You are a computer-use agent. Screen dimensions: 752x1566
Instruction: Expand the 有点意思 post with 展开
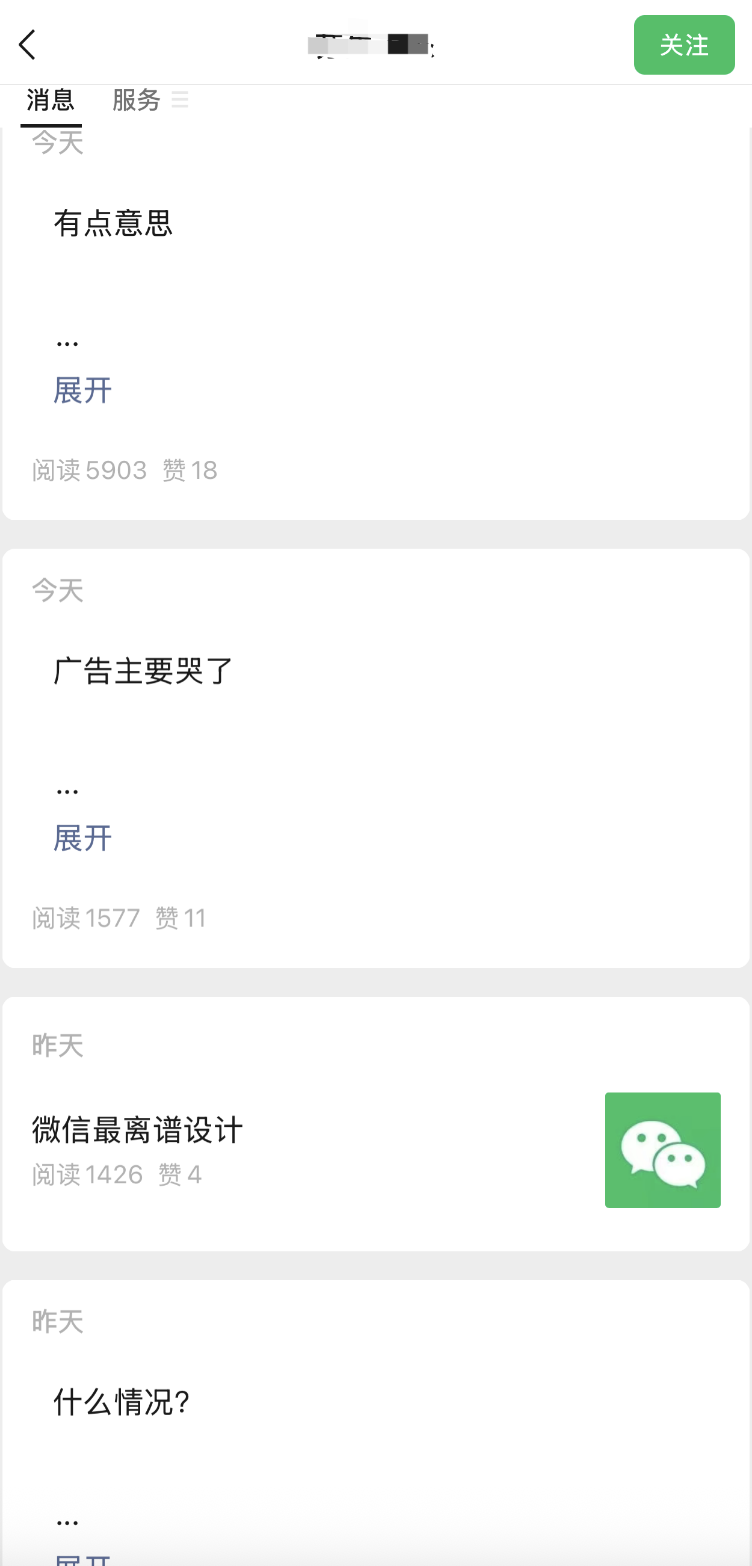[x=82, y=390]
